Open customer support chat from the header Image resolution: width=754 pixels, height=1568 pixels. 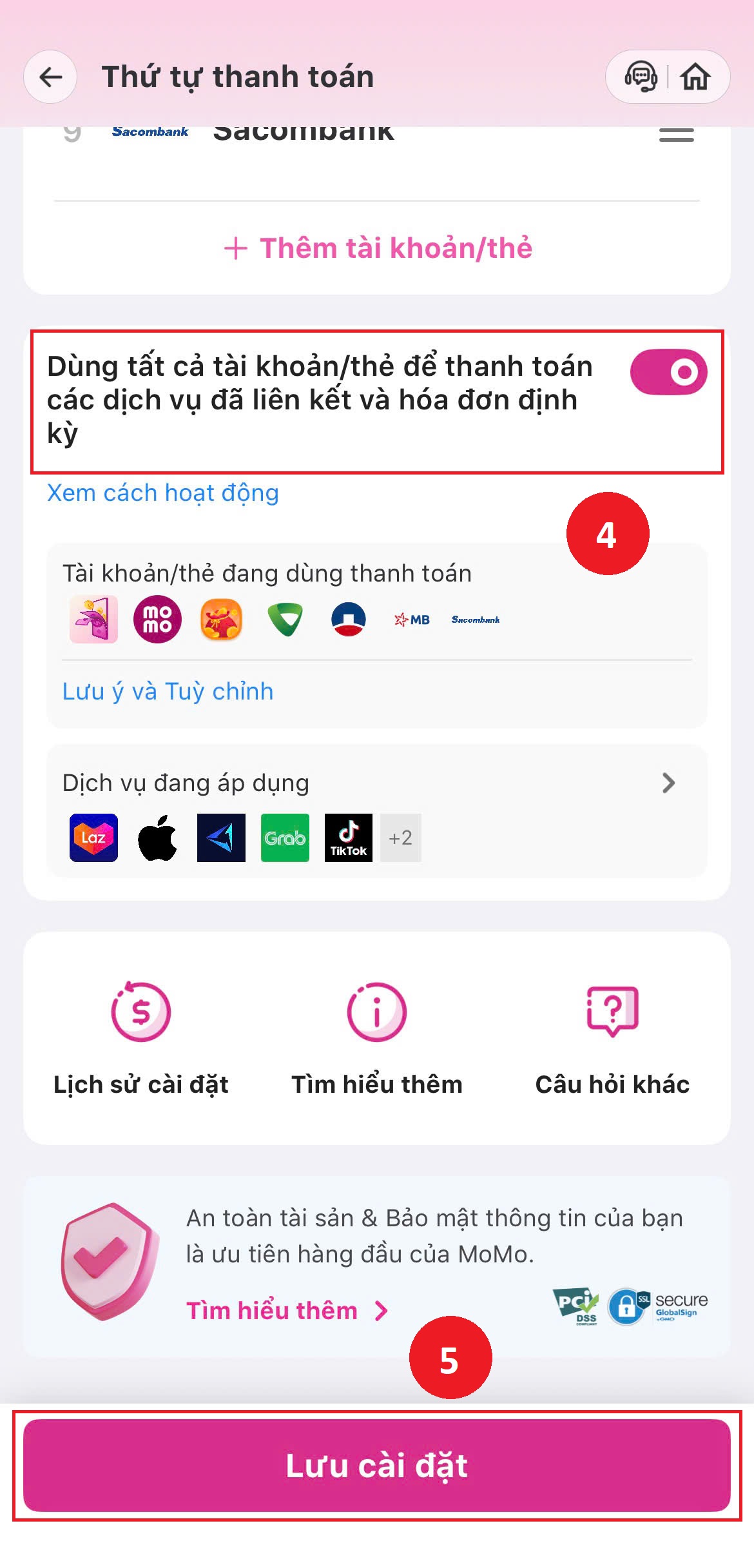coord(642,77)
